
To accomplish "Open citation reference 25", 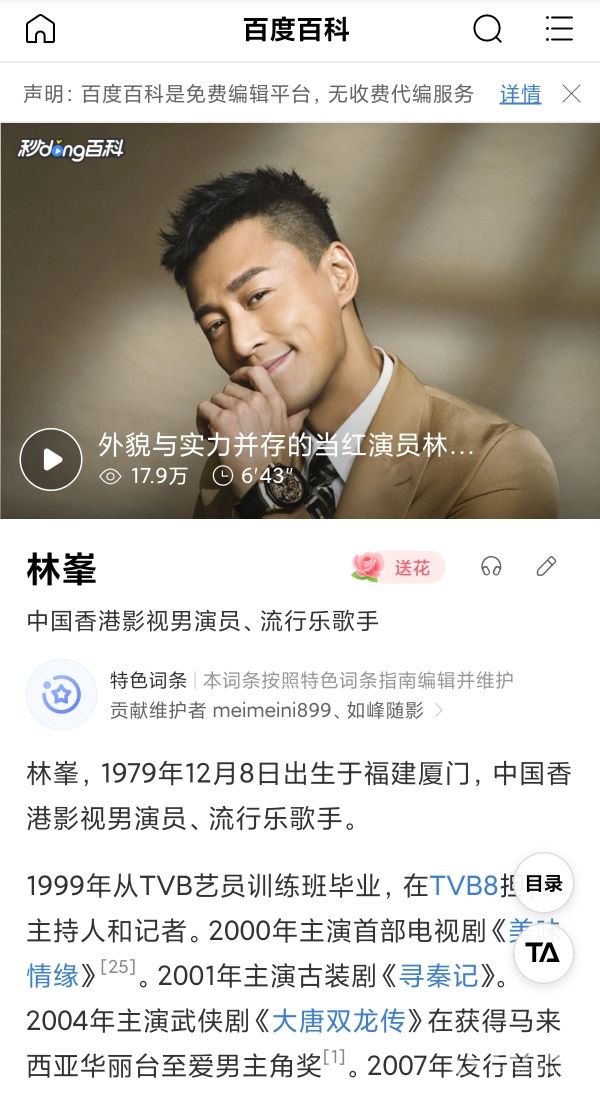I will 117,967.
